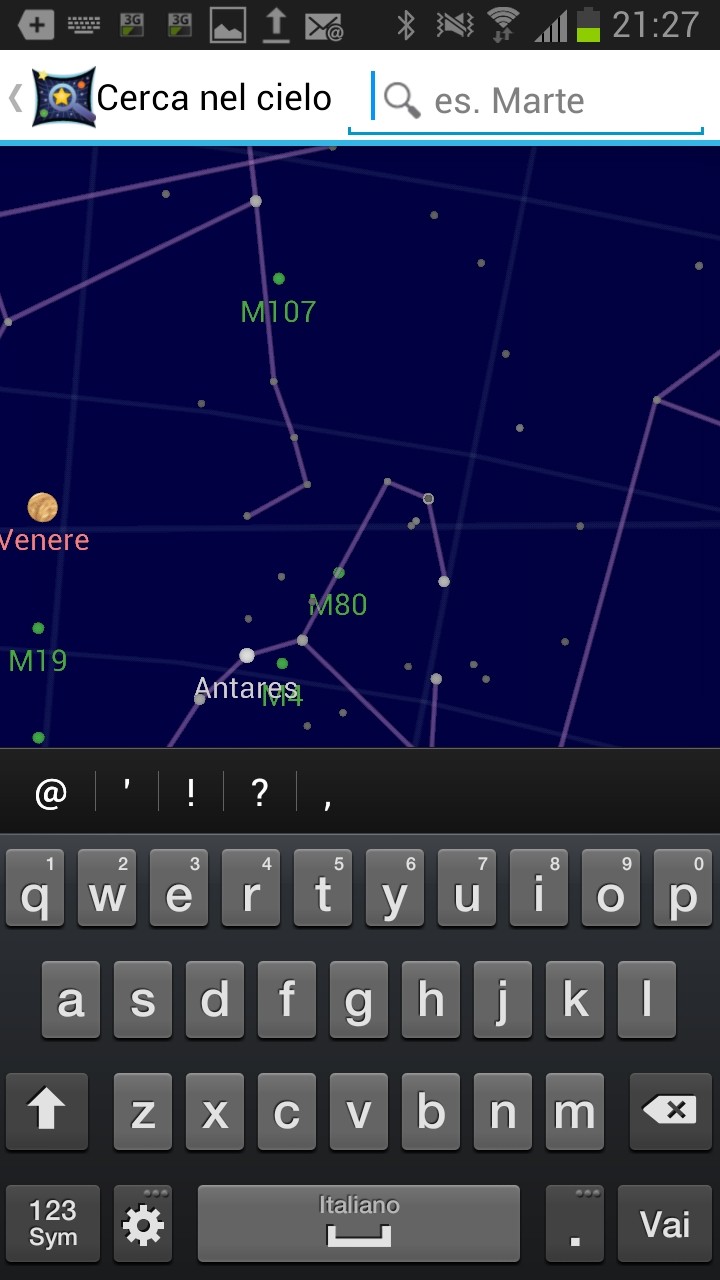720x1280 pixels.
Task: Tap the Vai key to submit search
Action: (x=665, y=1223)
